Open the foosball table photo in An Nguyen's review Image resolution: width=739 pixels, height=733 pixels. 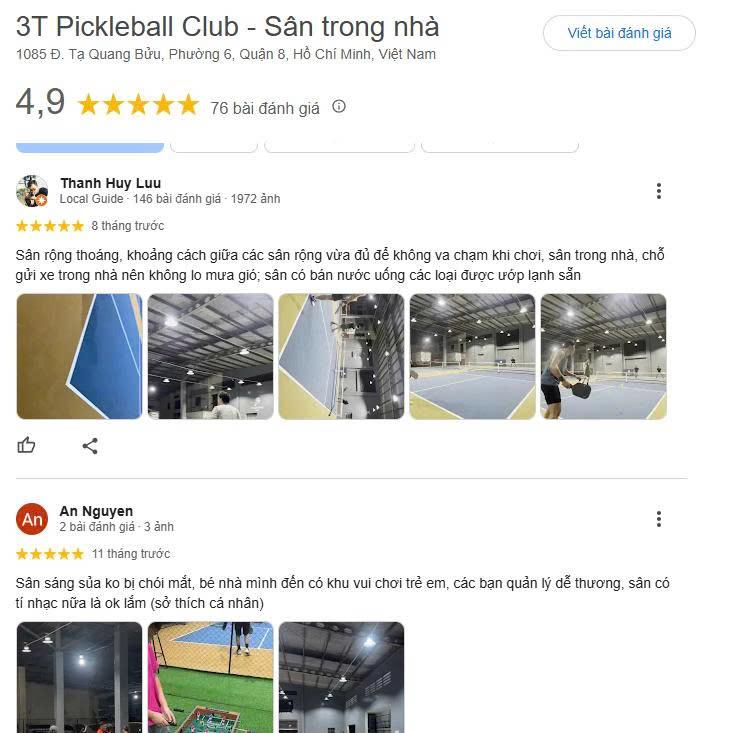(x=210, y=677)
